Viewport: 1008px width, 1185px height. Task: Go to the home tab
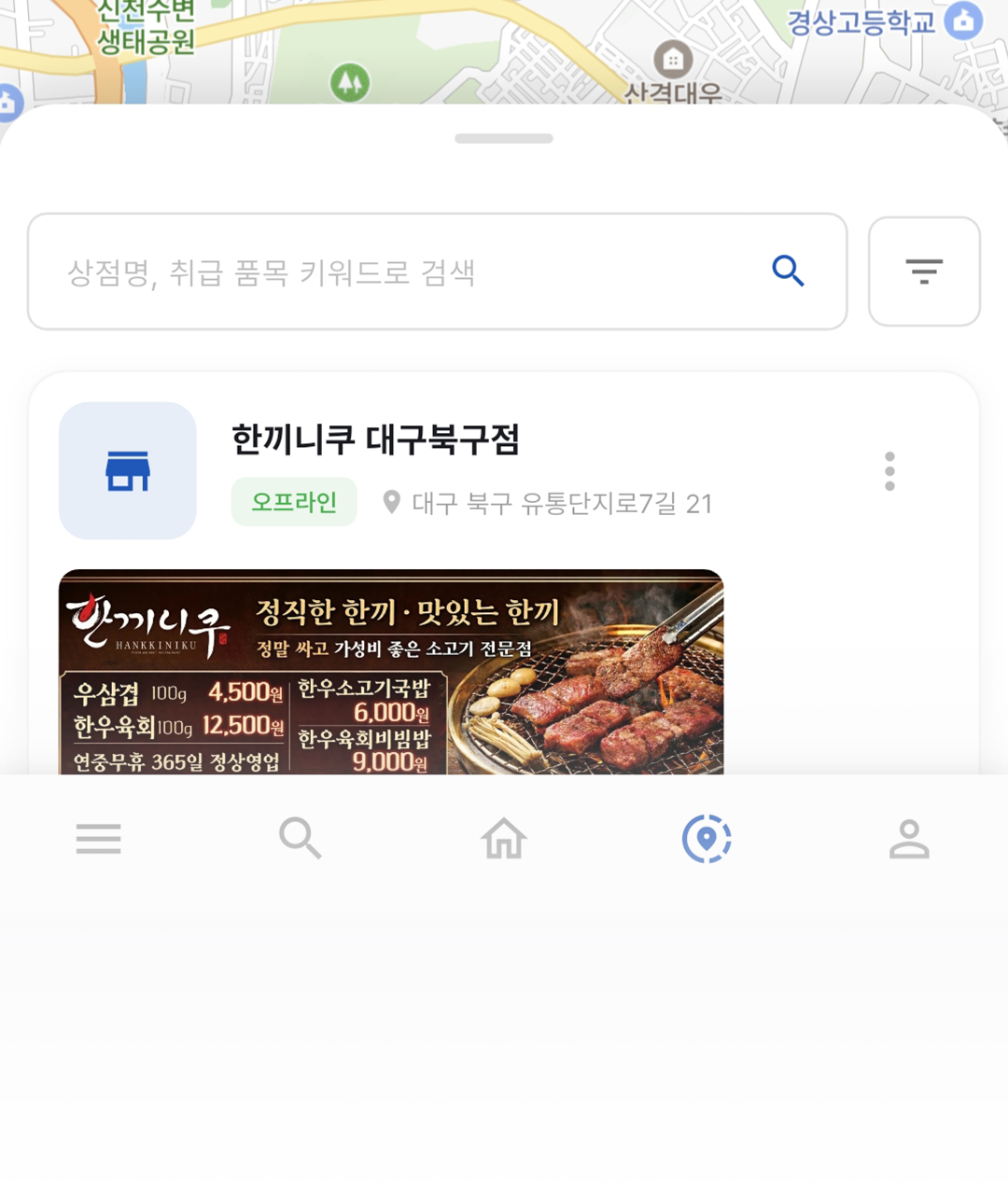point(504,839)
